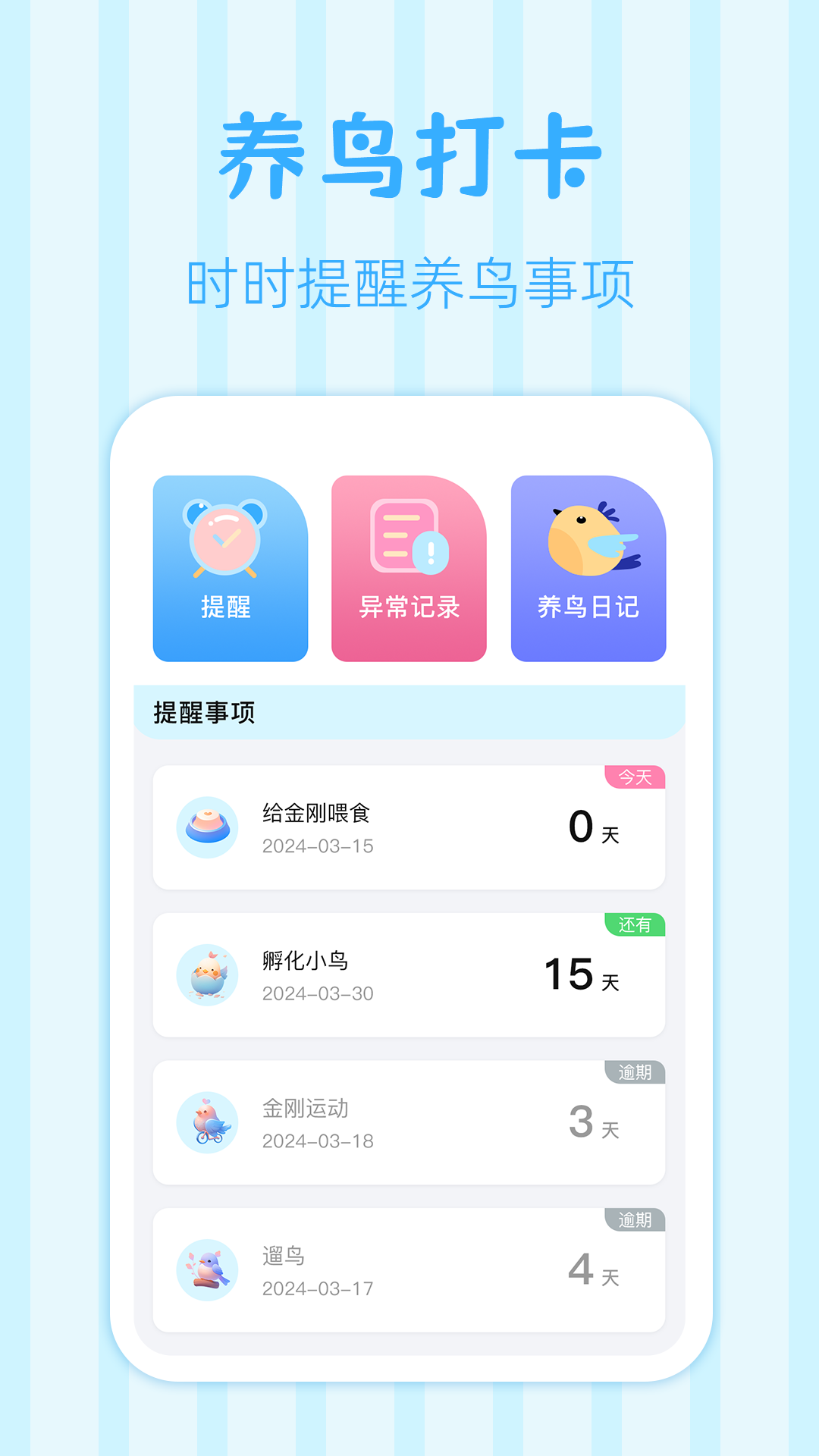This screenshot has height=1456, width=819.
Task: Expand the 孵化小鸟 reminder card
Action: 409,974
